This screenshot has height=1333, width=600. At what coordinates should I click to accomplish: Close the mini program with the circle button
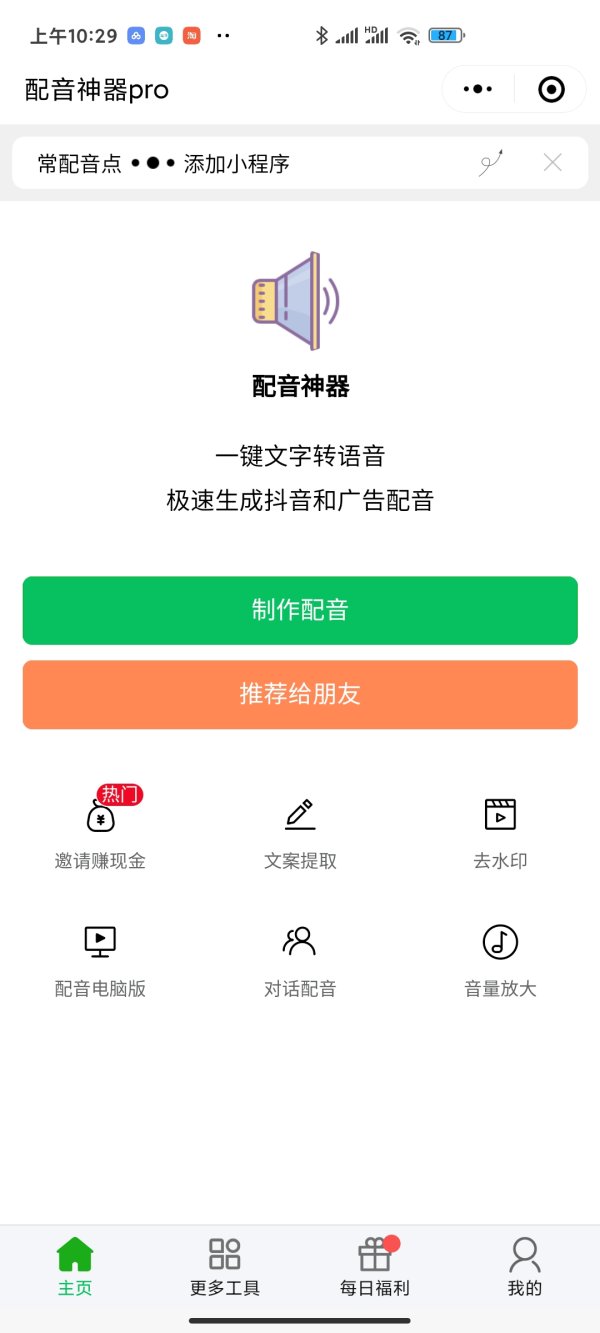[551, 90]
